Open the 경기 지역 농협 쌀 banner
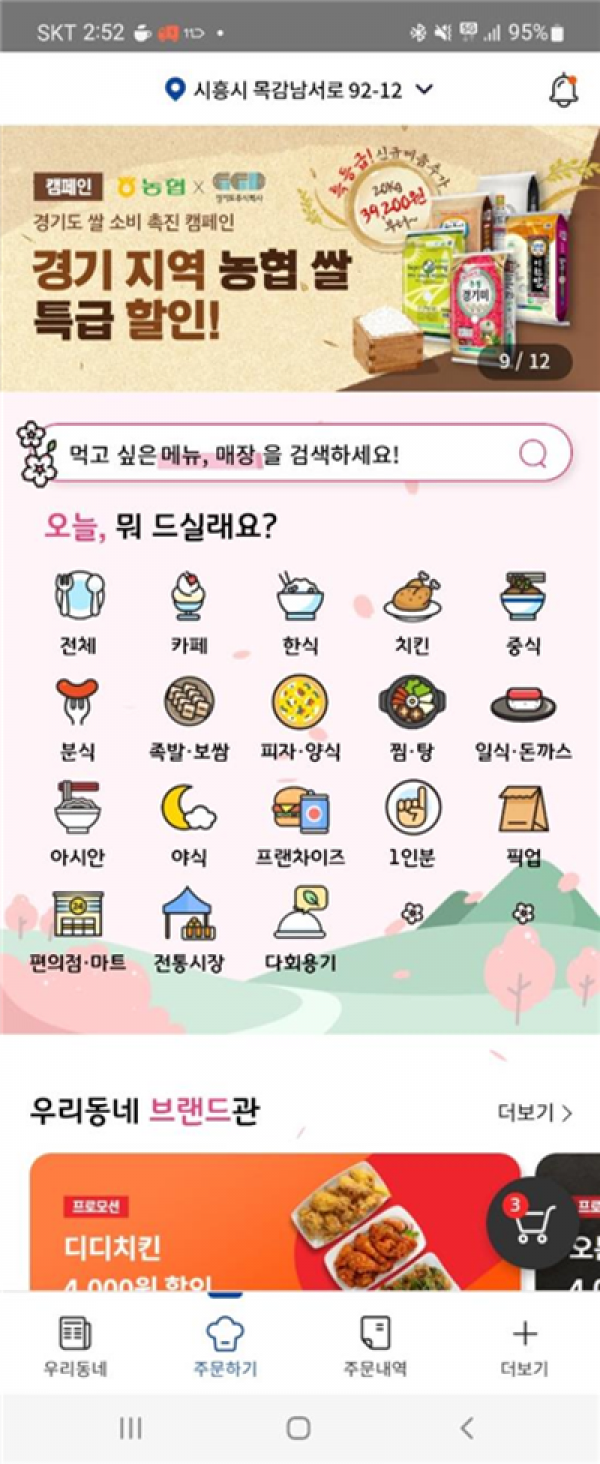Screen dimensions: 600x1464 tap(300, 258)
